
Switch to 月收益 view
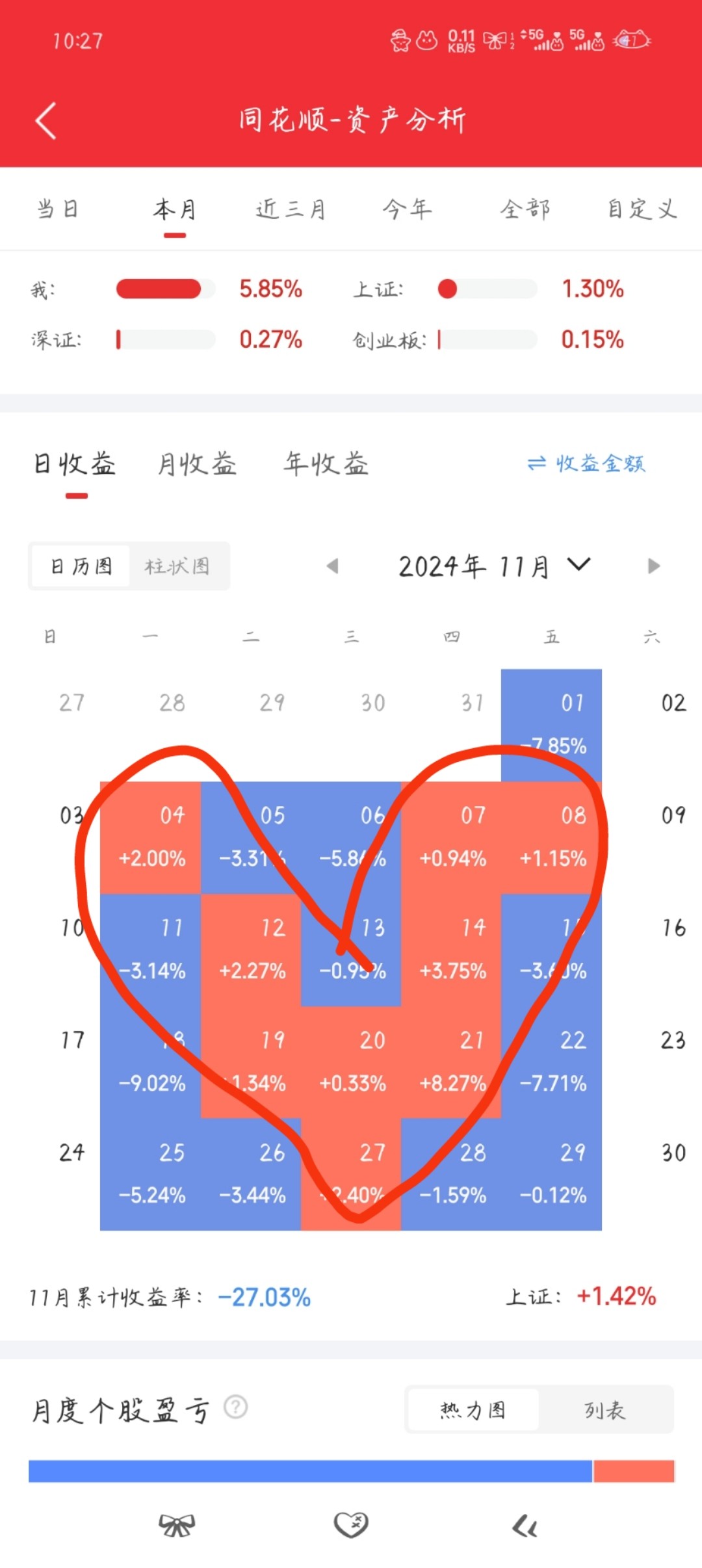point(197,464)
